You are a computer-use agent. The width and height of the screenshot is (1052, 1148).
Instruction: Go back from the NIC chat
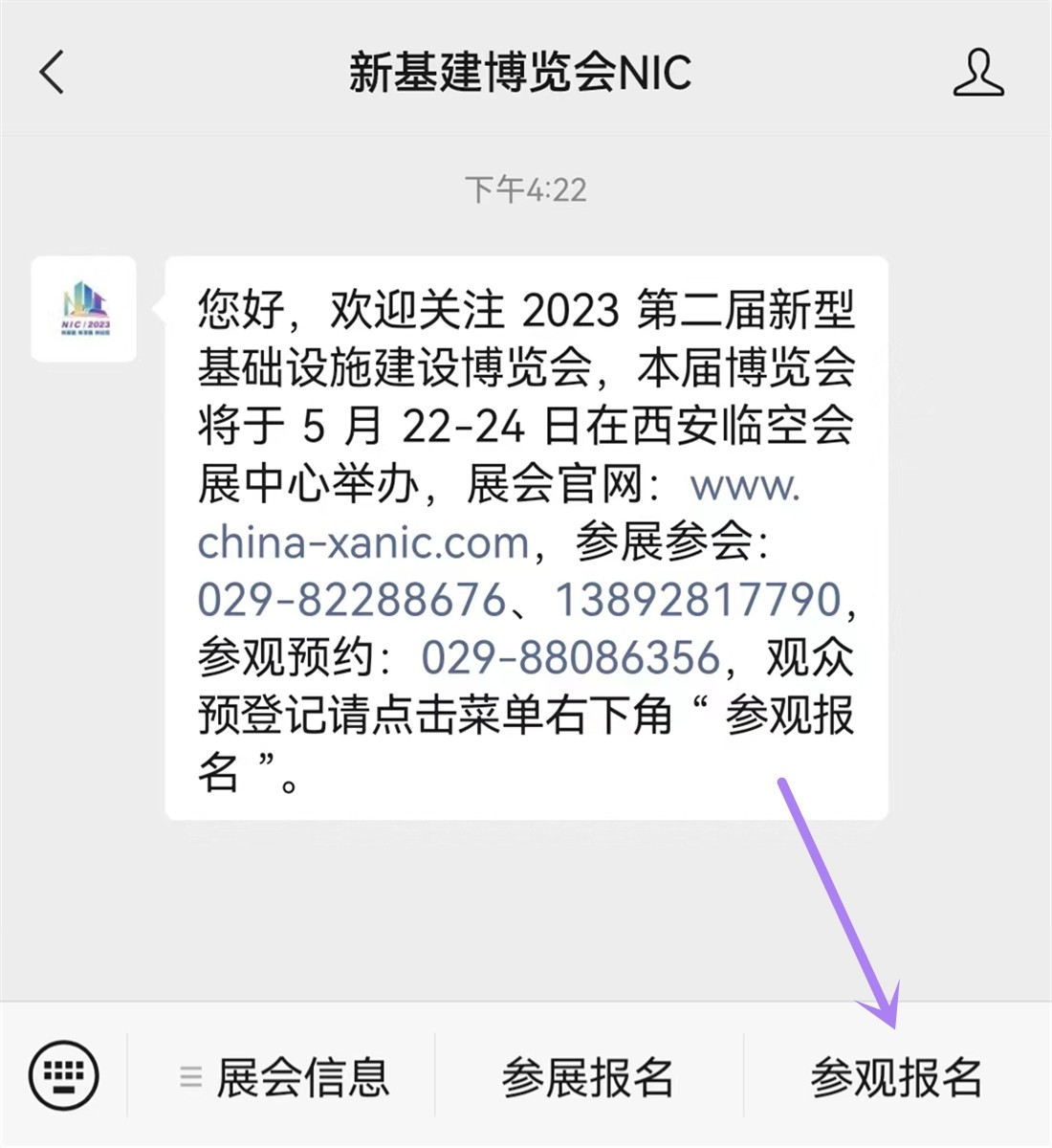(x=53, y=73)
